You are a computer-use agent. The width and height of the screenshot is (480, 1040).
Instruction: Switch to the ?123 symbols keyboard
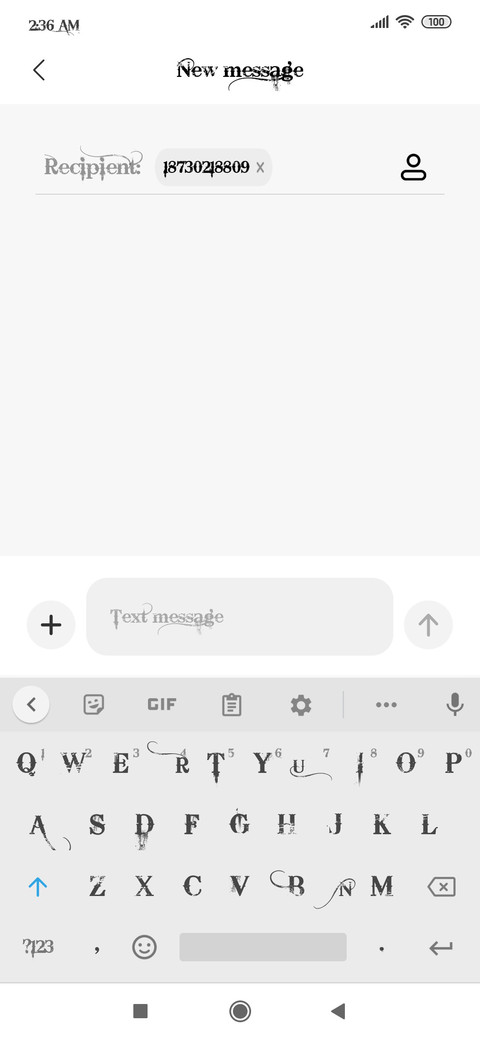point(38,947)
